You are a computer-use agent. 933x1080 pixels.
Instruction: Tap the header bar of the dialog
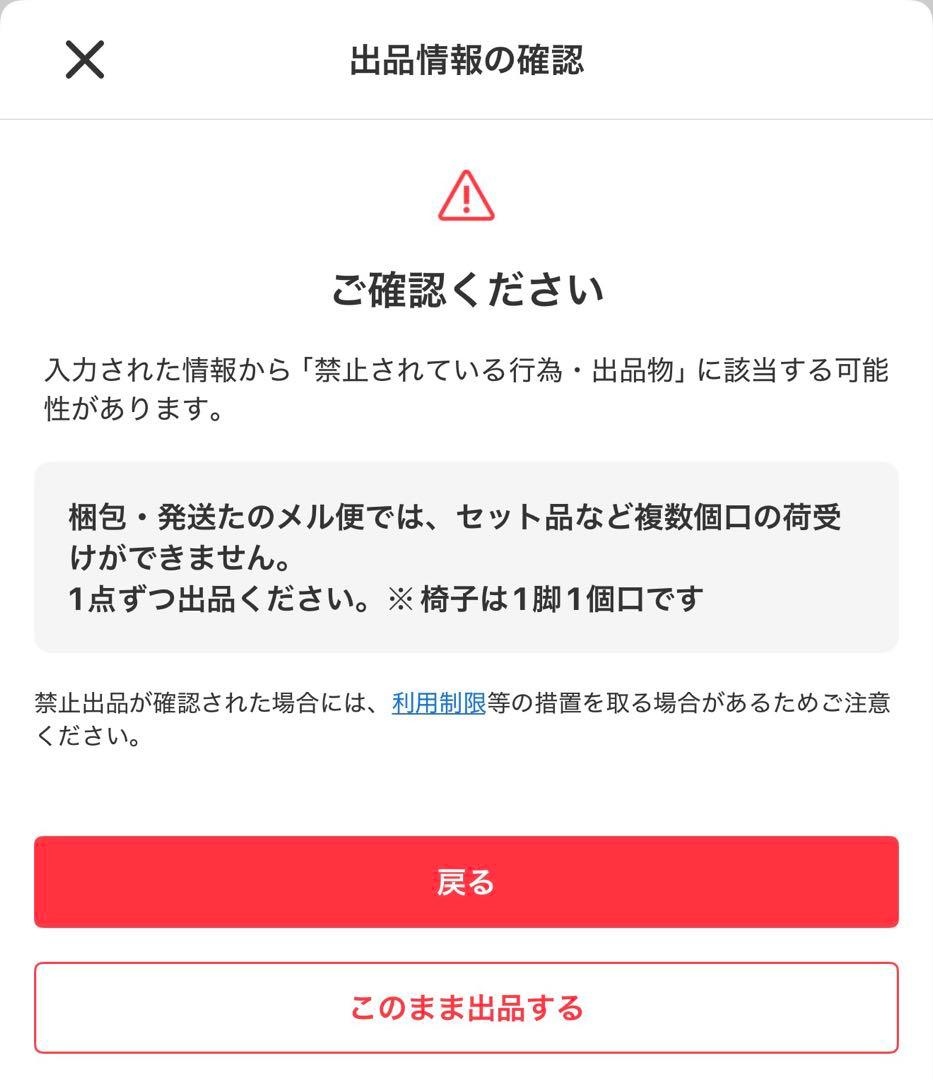pyautogui.click(x=466, y=58)
